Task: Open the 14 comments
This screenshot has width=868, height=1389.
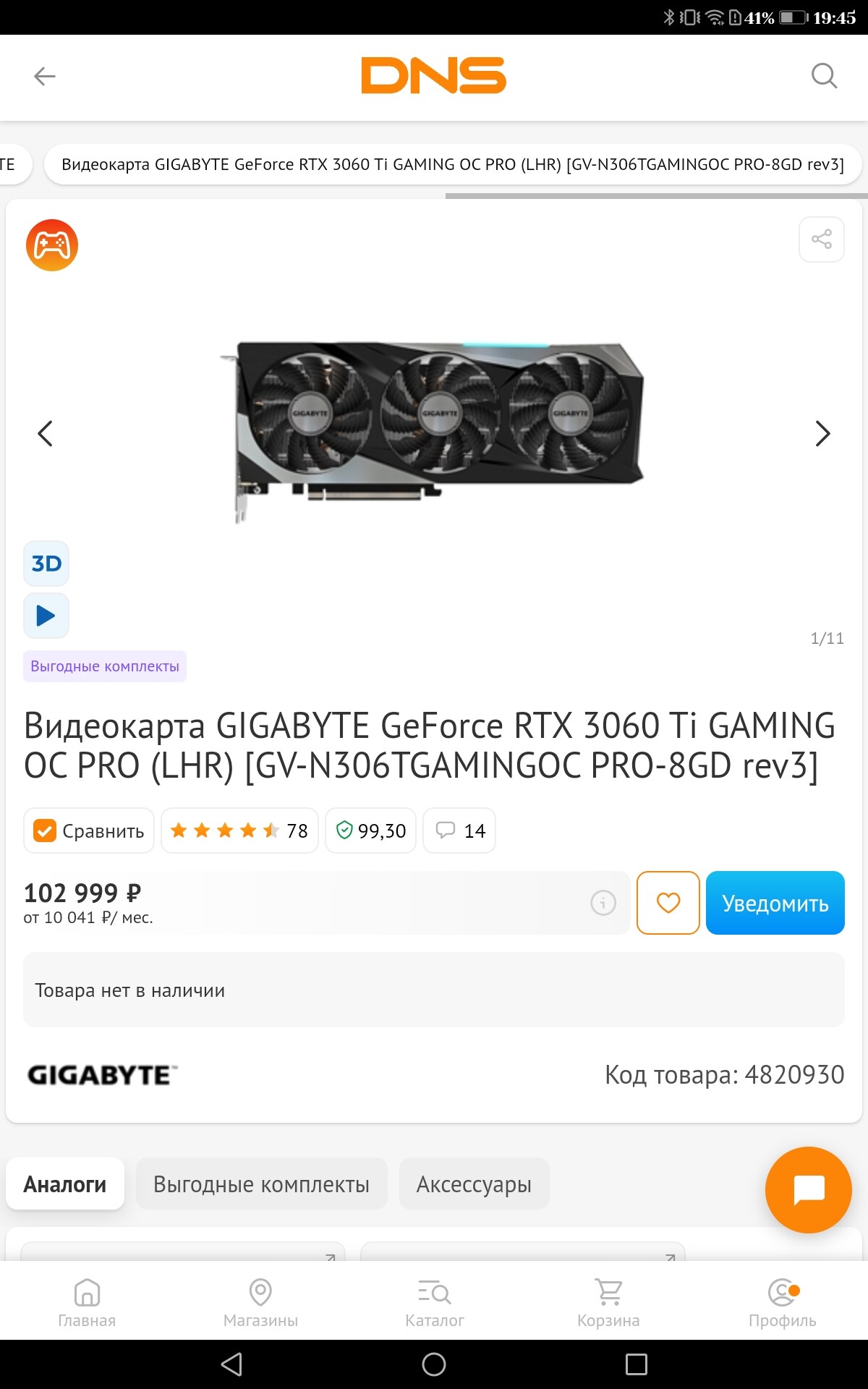Action: [459, 831]
